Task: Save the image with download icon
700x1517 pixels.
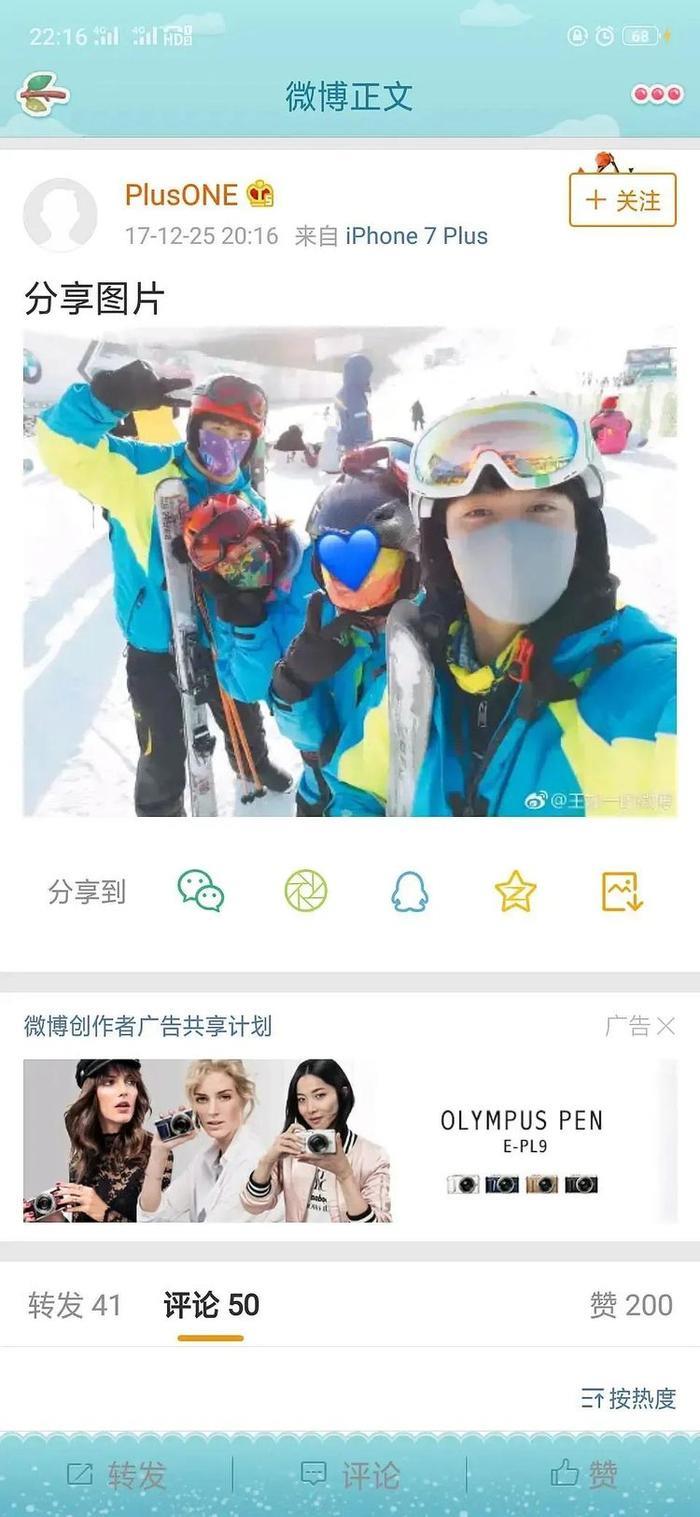Action: click(x=621, y=890)
